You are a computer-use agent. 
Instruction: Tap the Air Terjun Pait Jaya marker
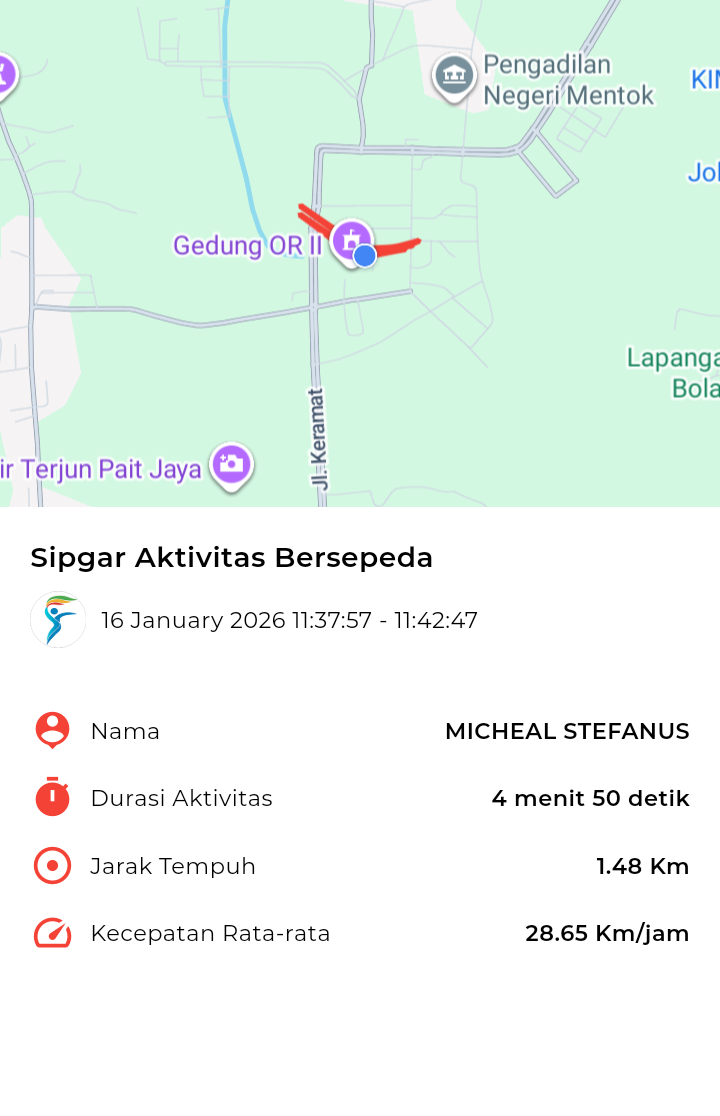(231, 464)
